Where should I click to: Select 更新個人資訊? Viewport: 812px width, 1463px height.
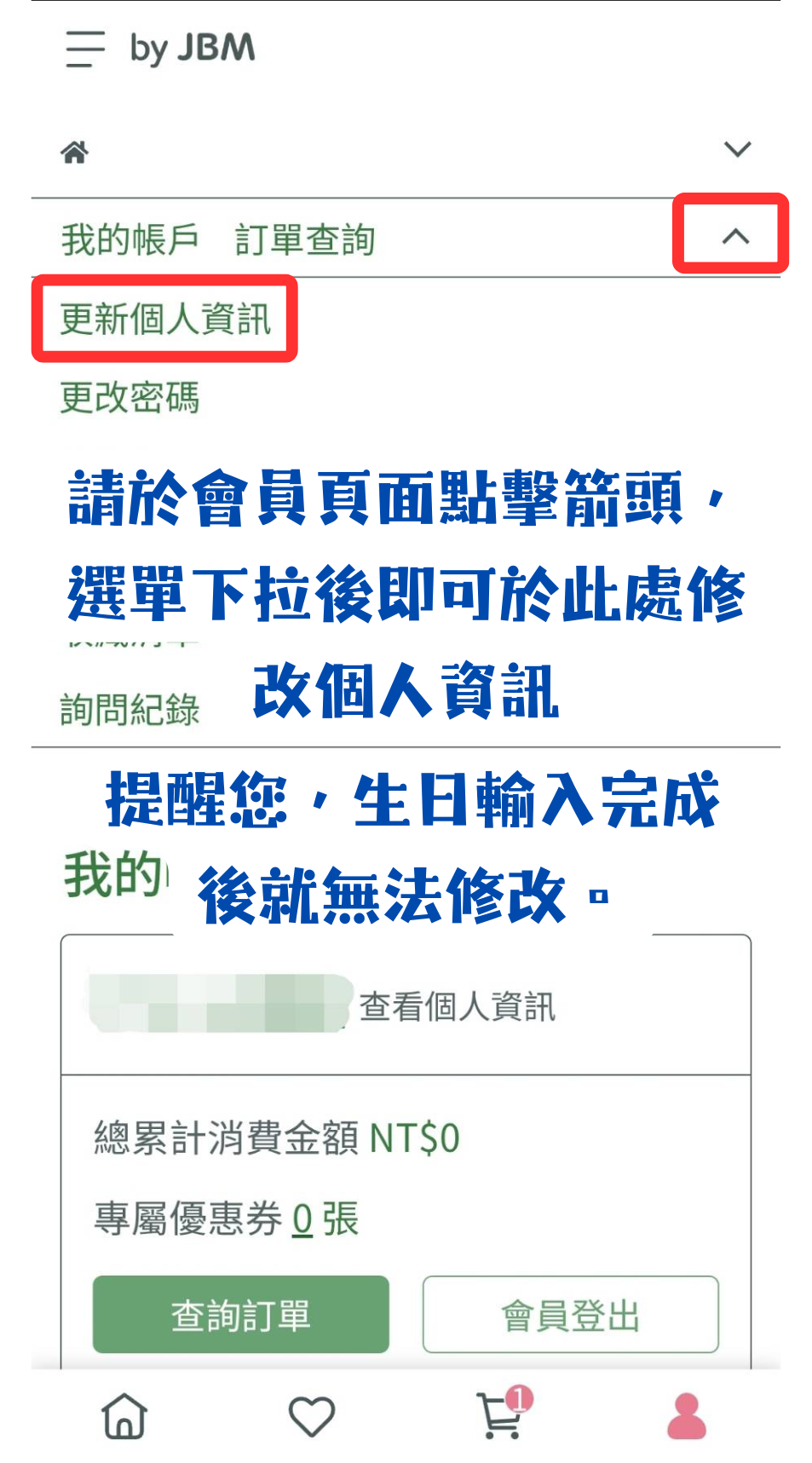(165, 319)
